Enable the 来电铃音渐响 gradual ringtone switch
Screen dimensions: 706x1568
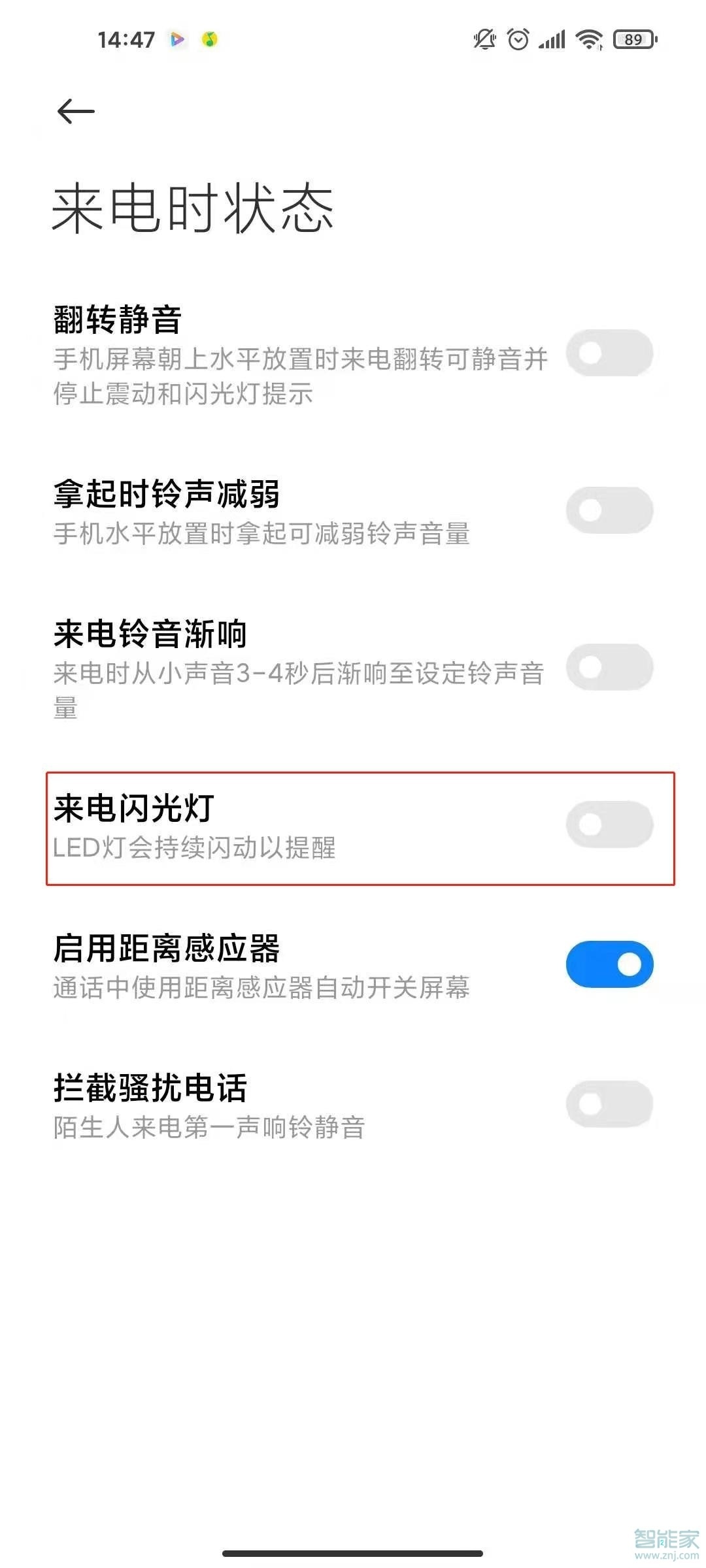click(x=609, y=666)
